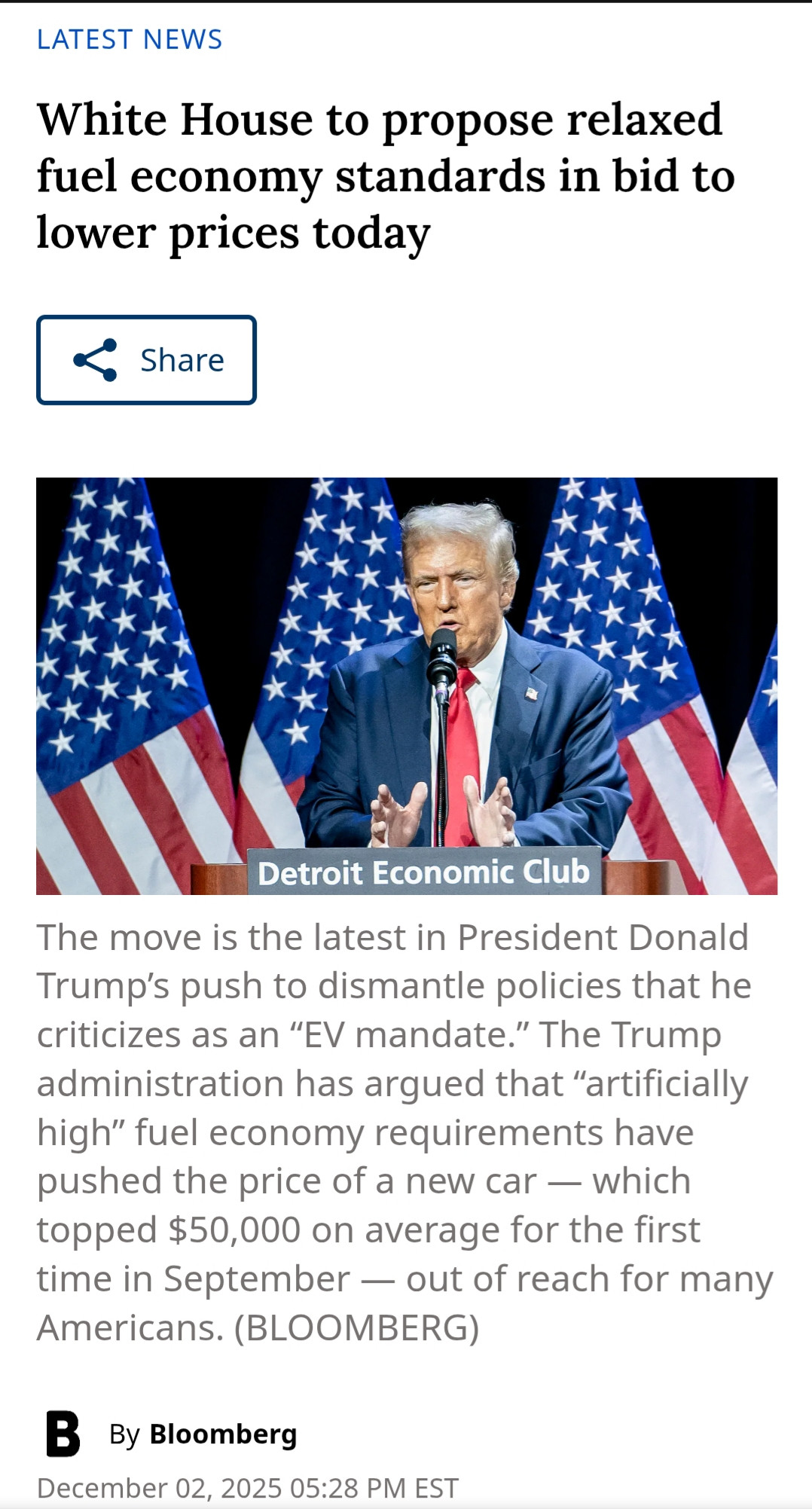Open the Bloomberg author link

tap(223, 1434)
